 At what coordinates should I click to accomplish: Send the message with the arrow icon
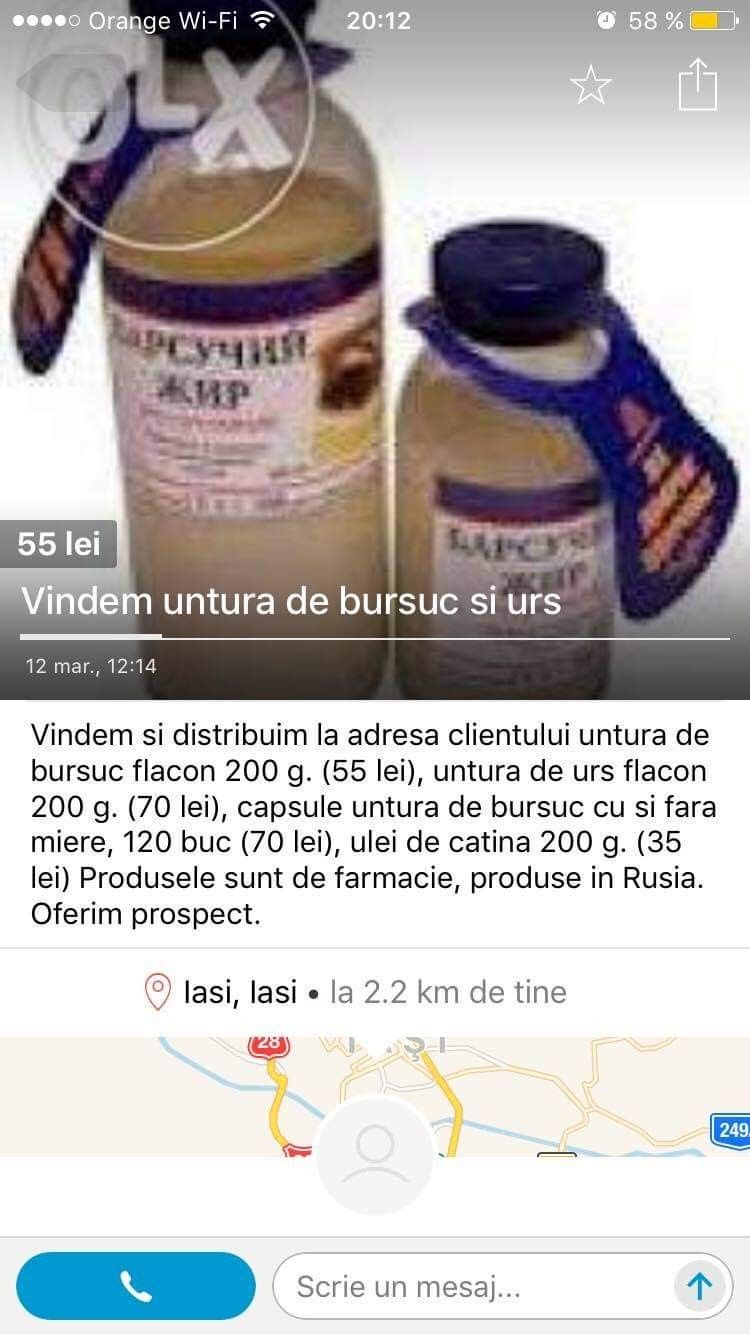click(x=699, y=1286)
